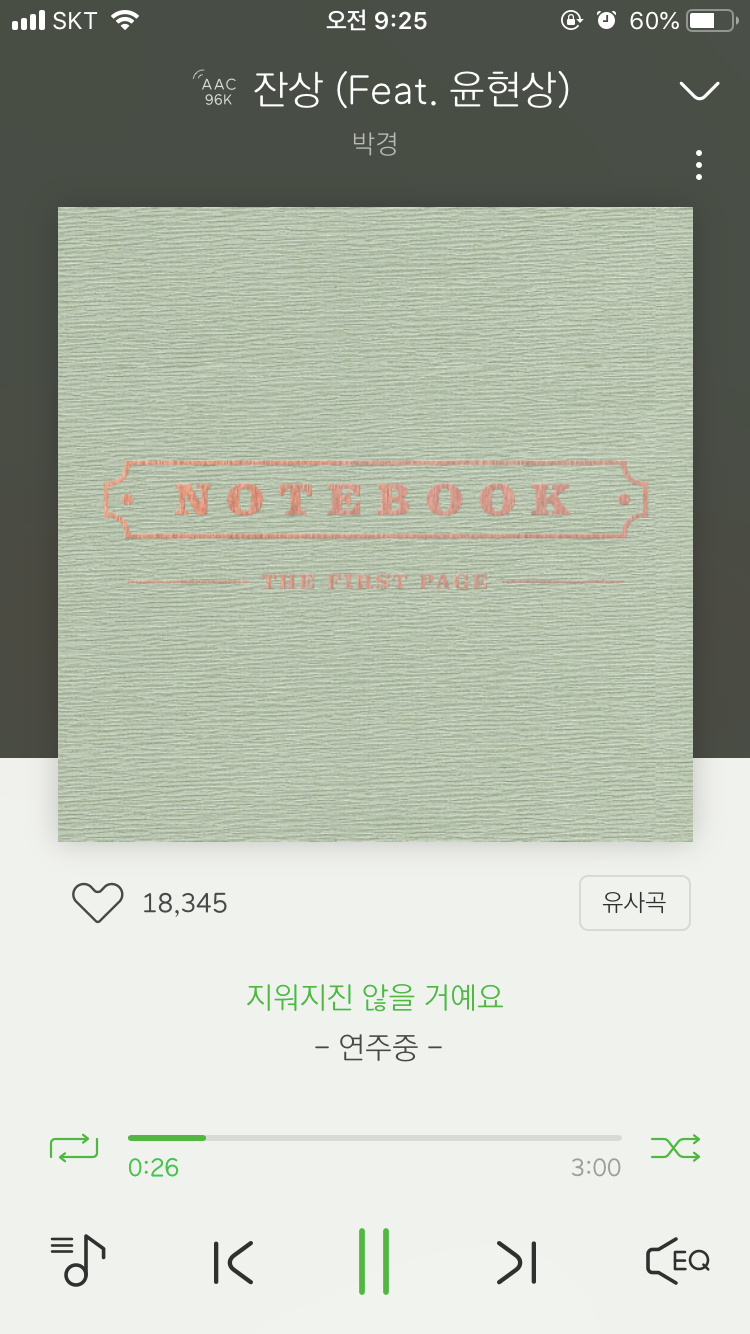750x1334 pixels.
Task: Open full lyrics from the lyric line
Action: click(x=375, y=997)
